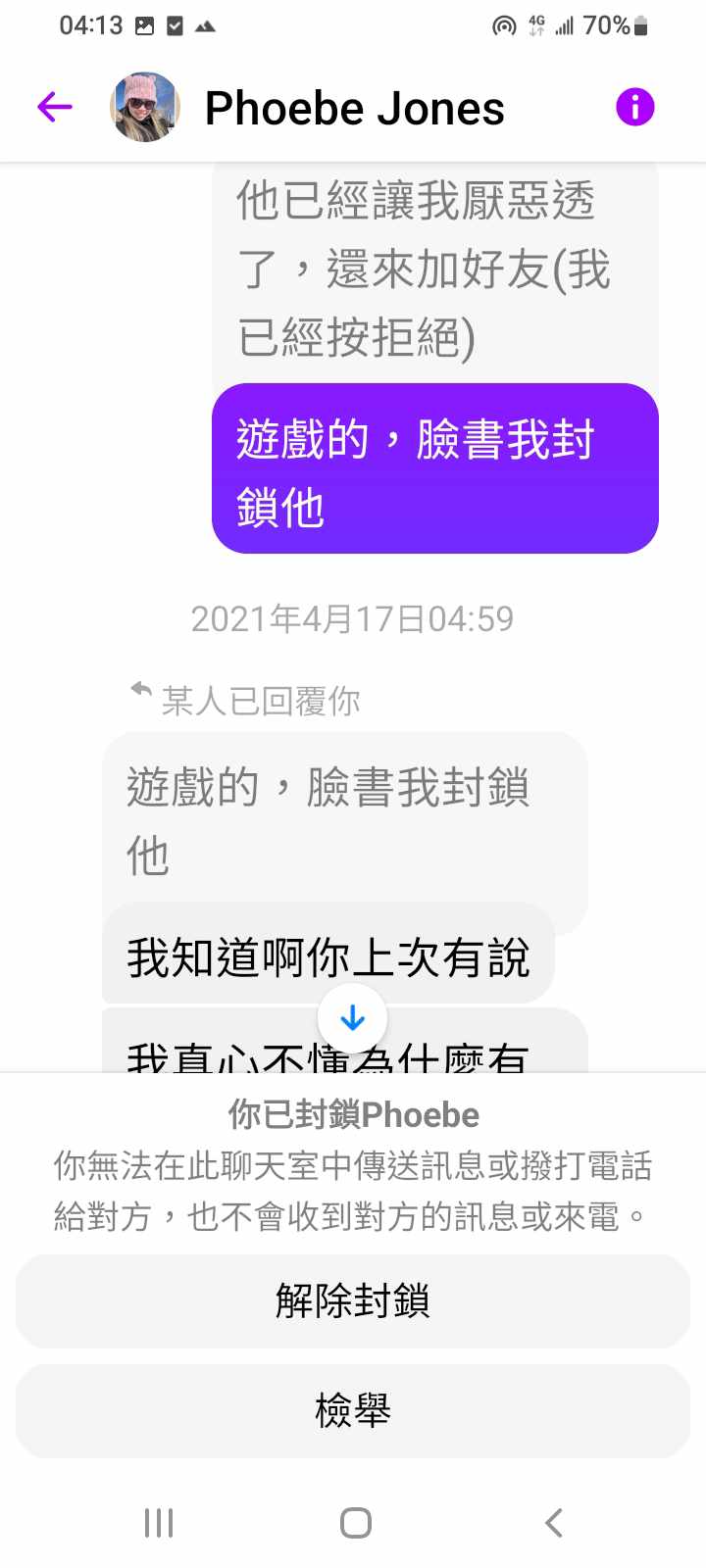
Task: Open Phoebe Jones' profile picture
Action: [x=145, y=107]
